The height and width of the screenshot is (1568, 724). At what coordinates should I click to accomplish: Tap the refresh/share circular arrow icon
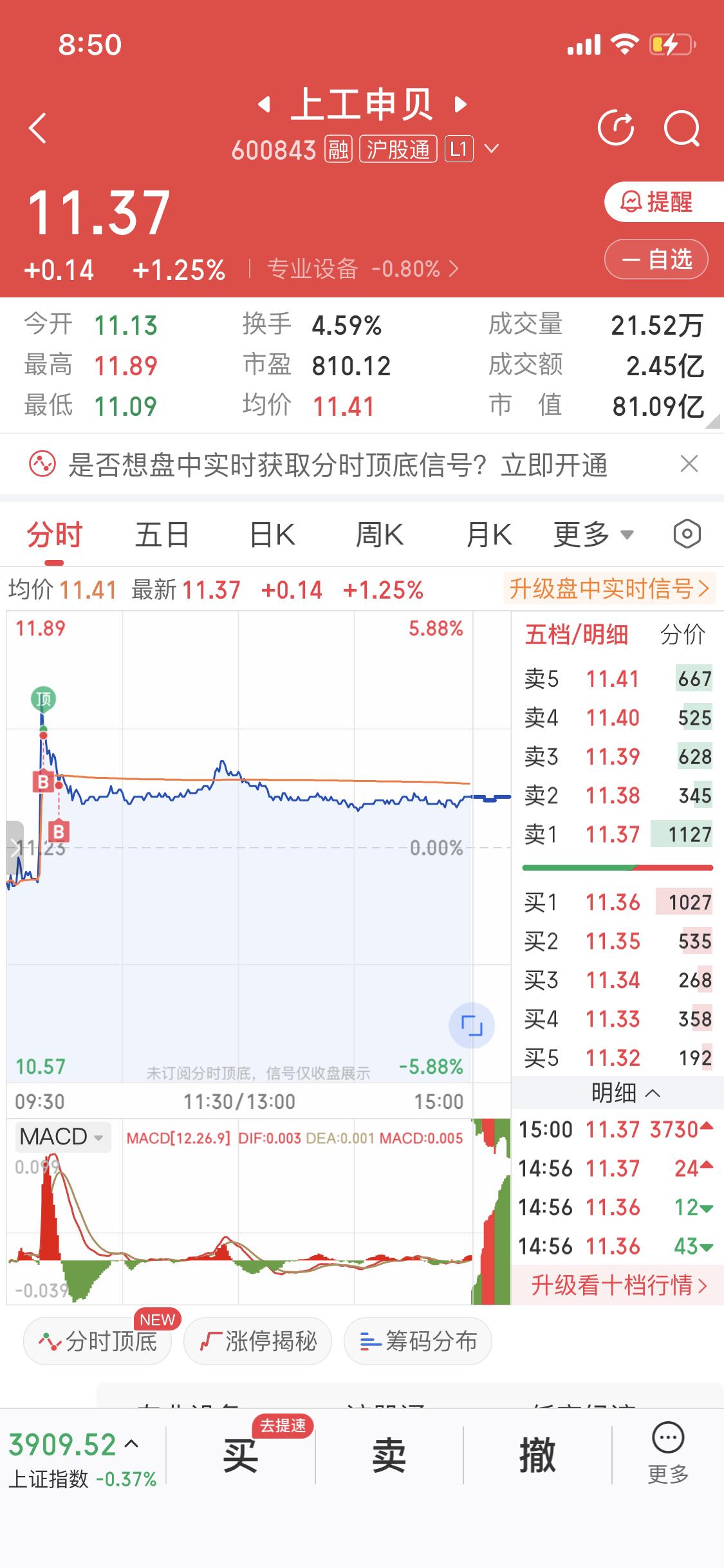[x=617, y=127]
